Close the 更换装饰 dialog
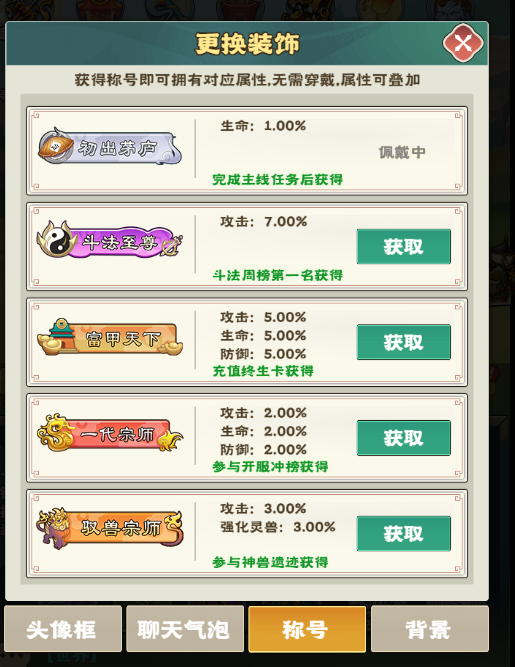The width and height of the screenshot is (515, 667). click(463, 43)
